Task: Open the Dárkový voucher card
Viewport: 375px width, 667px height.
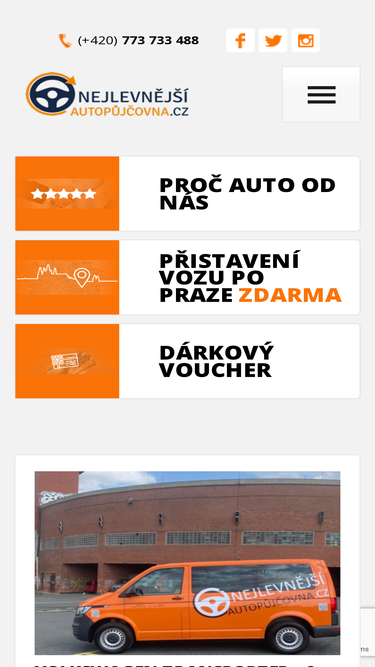Action: (x=188, y=361)
